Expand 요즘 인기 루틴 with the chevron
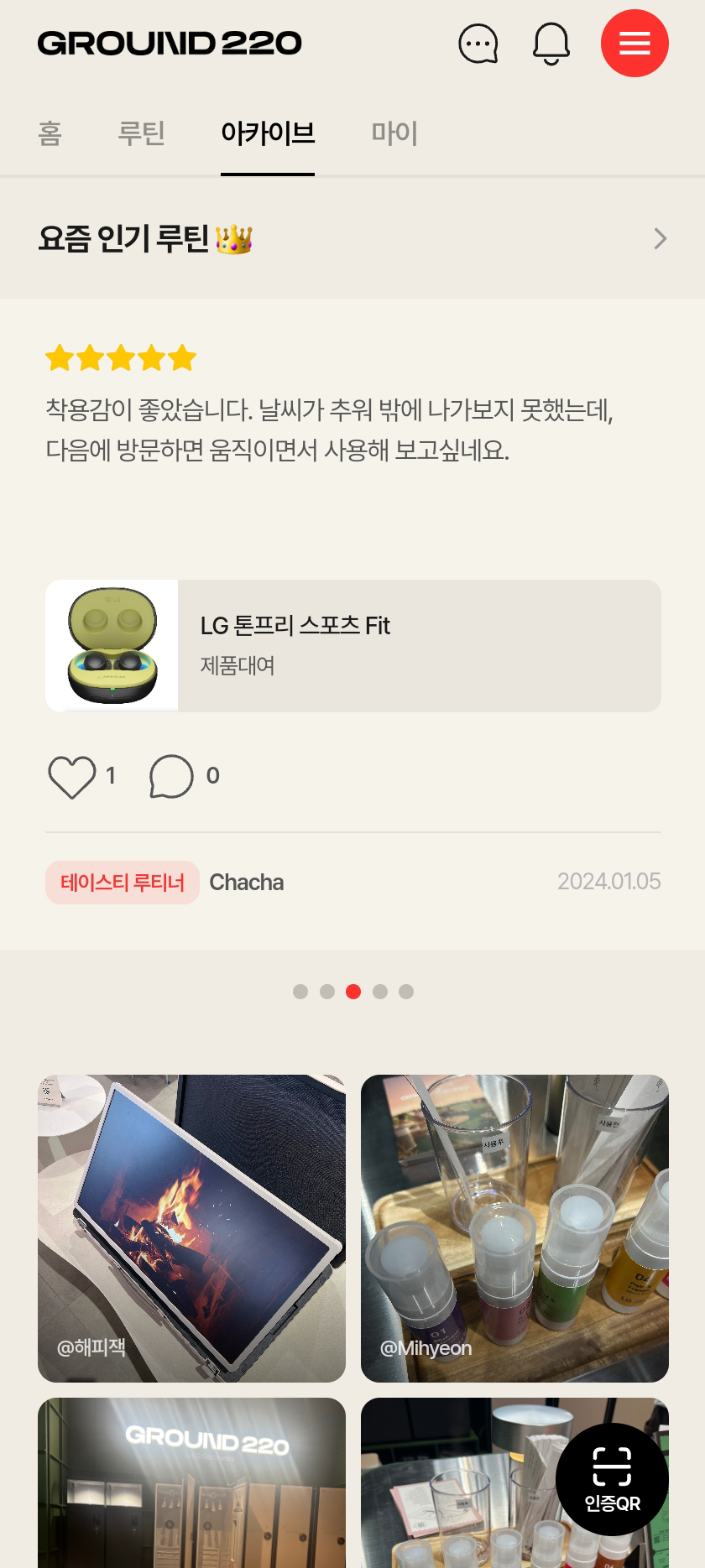This screenshot has width=705, height=1568. (x=660, y=239)
